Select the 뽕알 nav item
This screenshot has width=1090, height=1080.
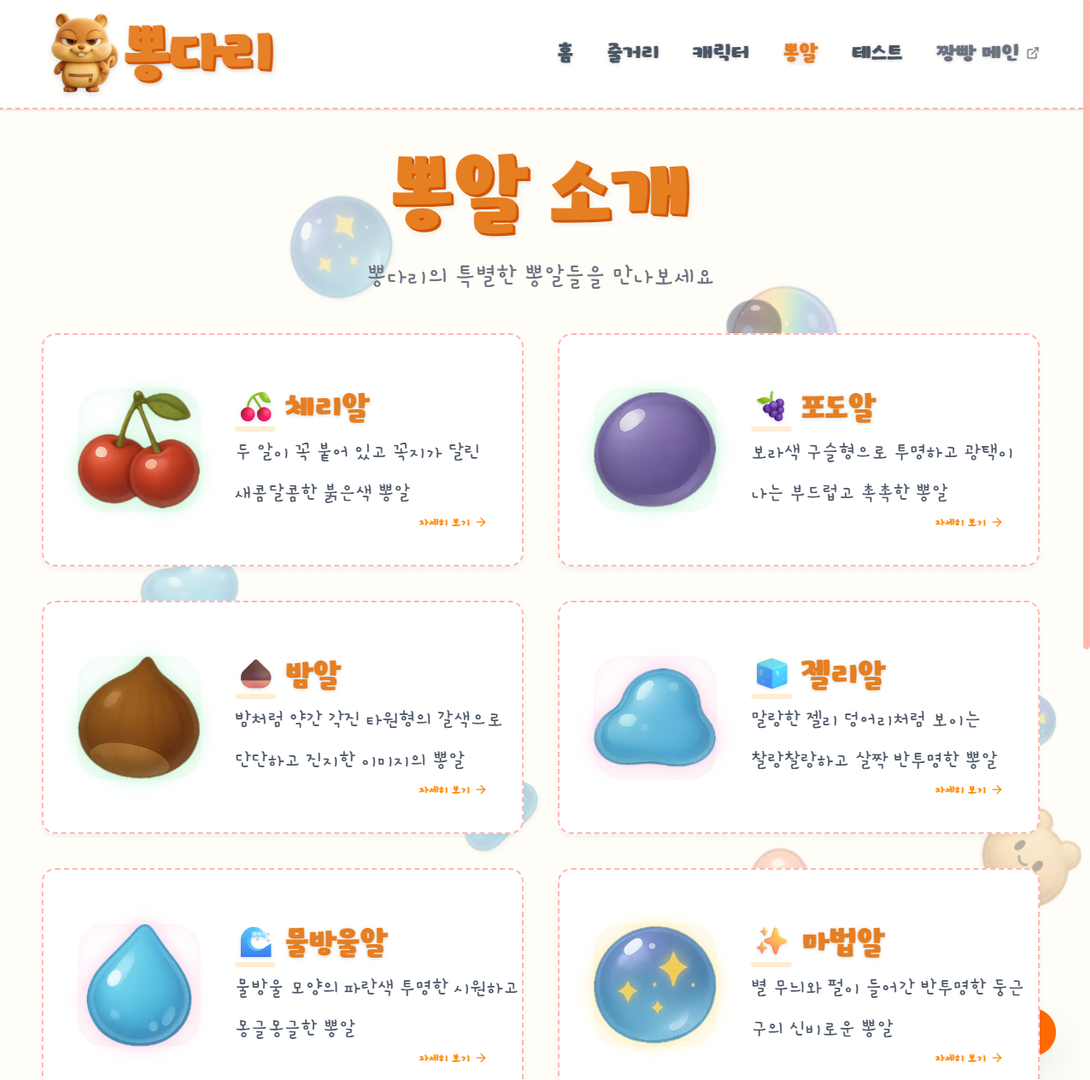click(x=800, y=53)
